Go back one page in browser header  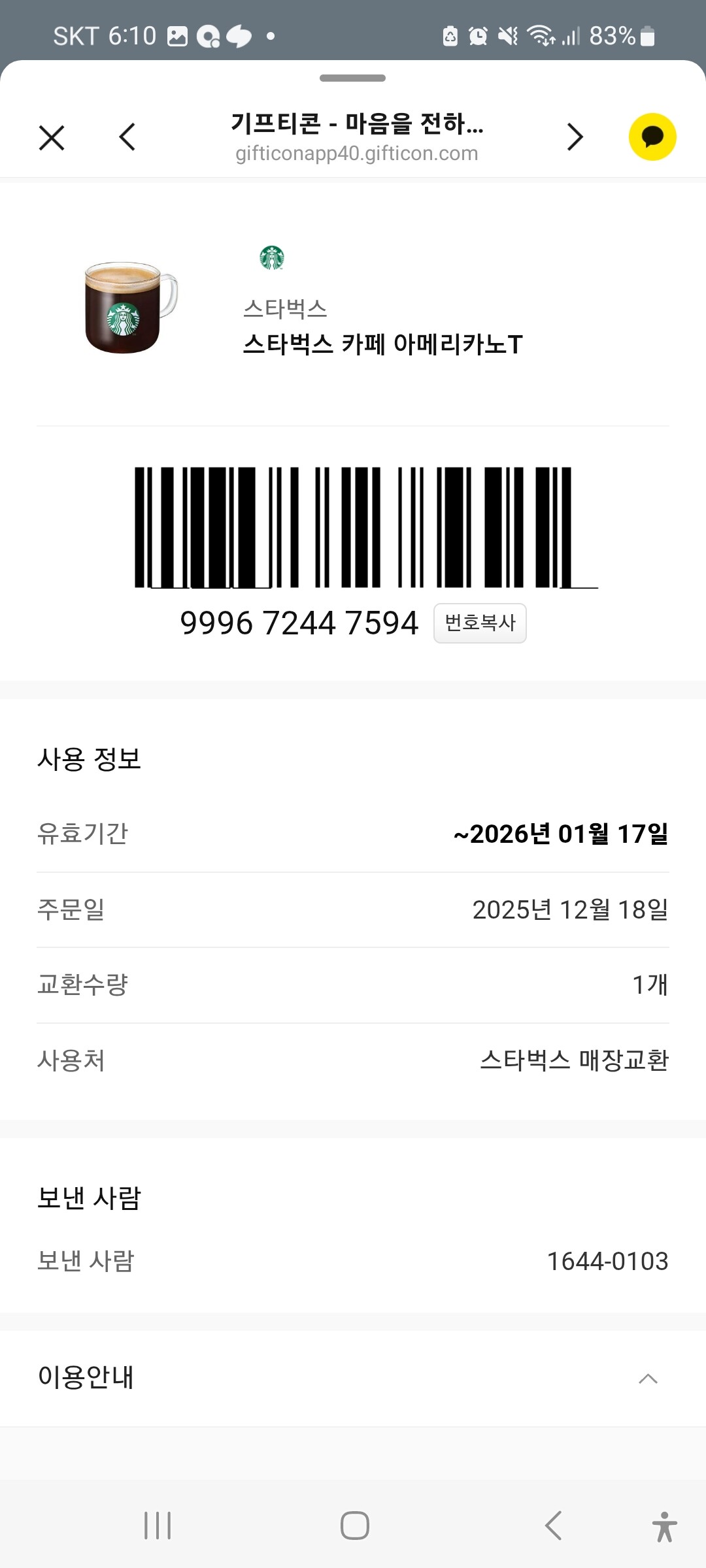[127, 137]
